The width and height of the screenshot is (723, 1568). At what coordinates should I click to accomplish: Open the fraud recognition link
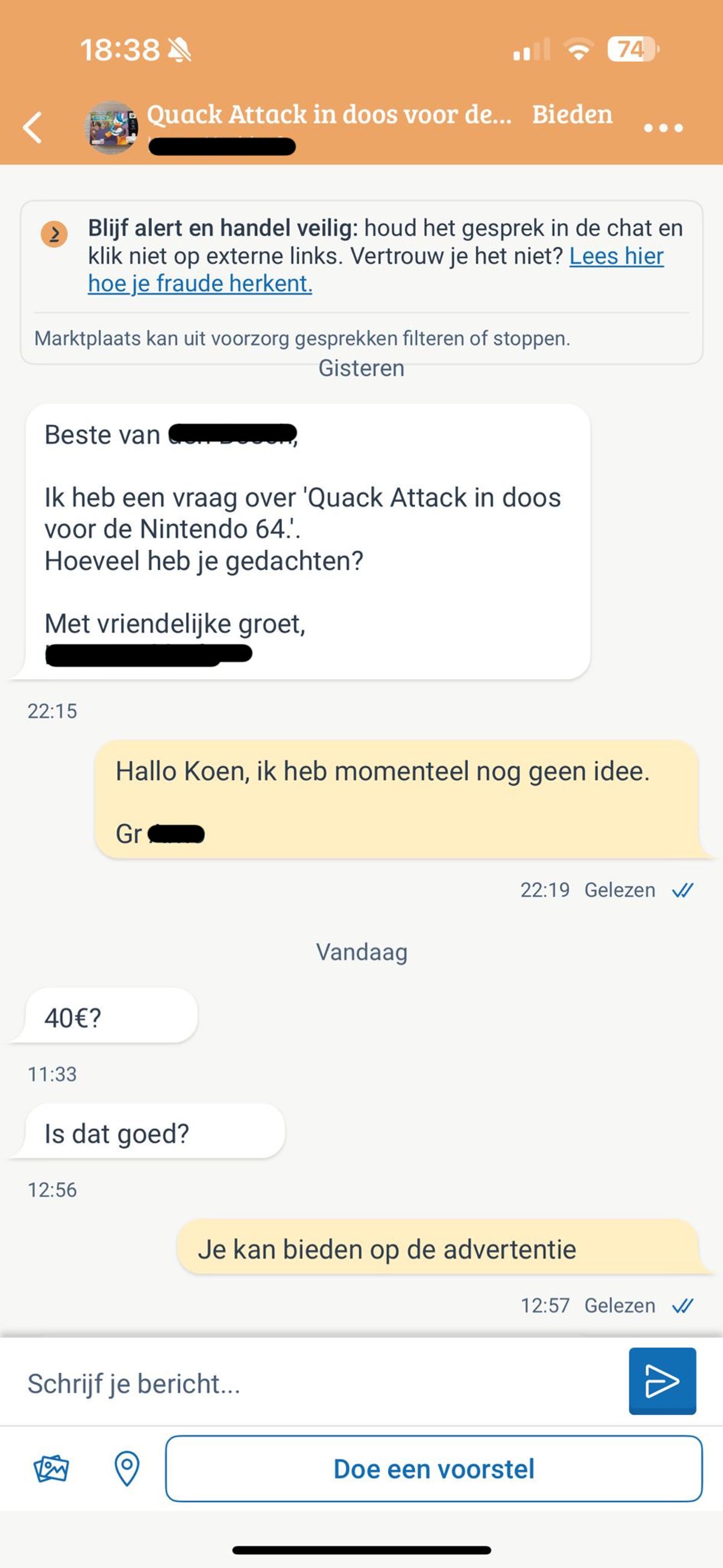coord(199,284)
